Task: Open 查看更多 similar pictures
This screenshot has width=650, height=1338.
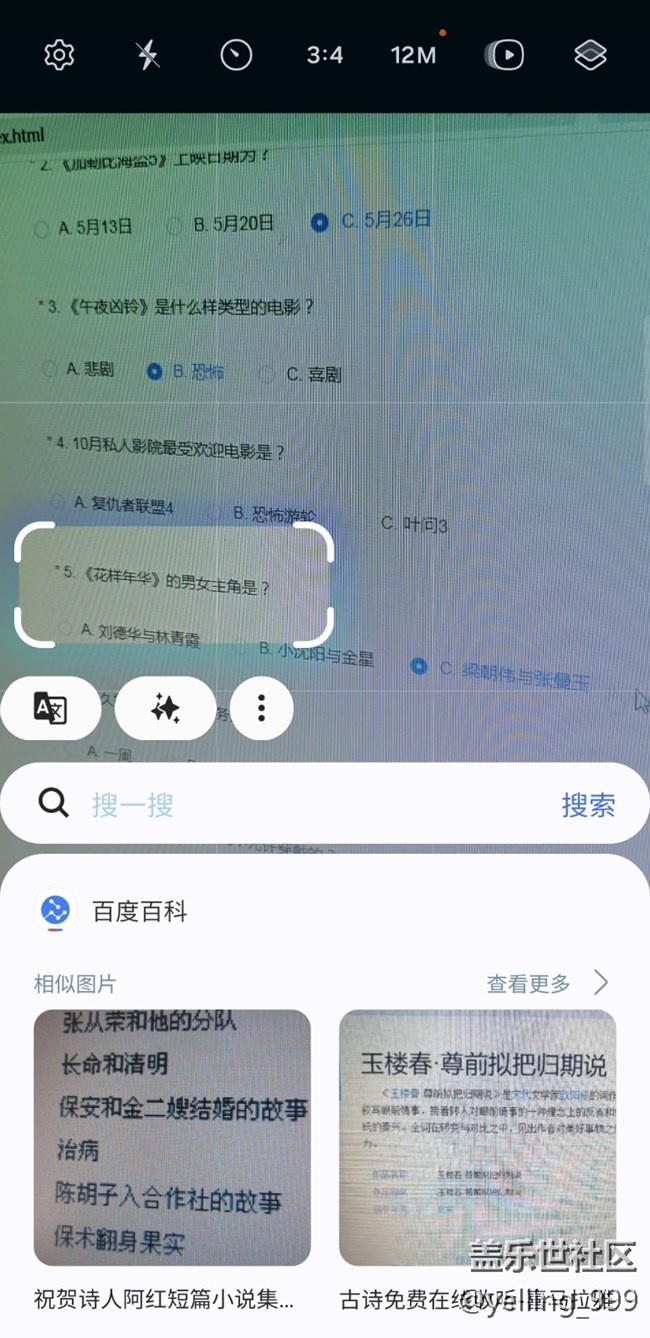Action: (546, 983)
